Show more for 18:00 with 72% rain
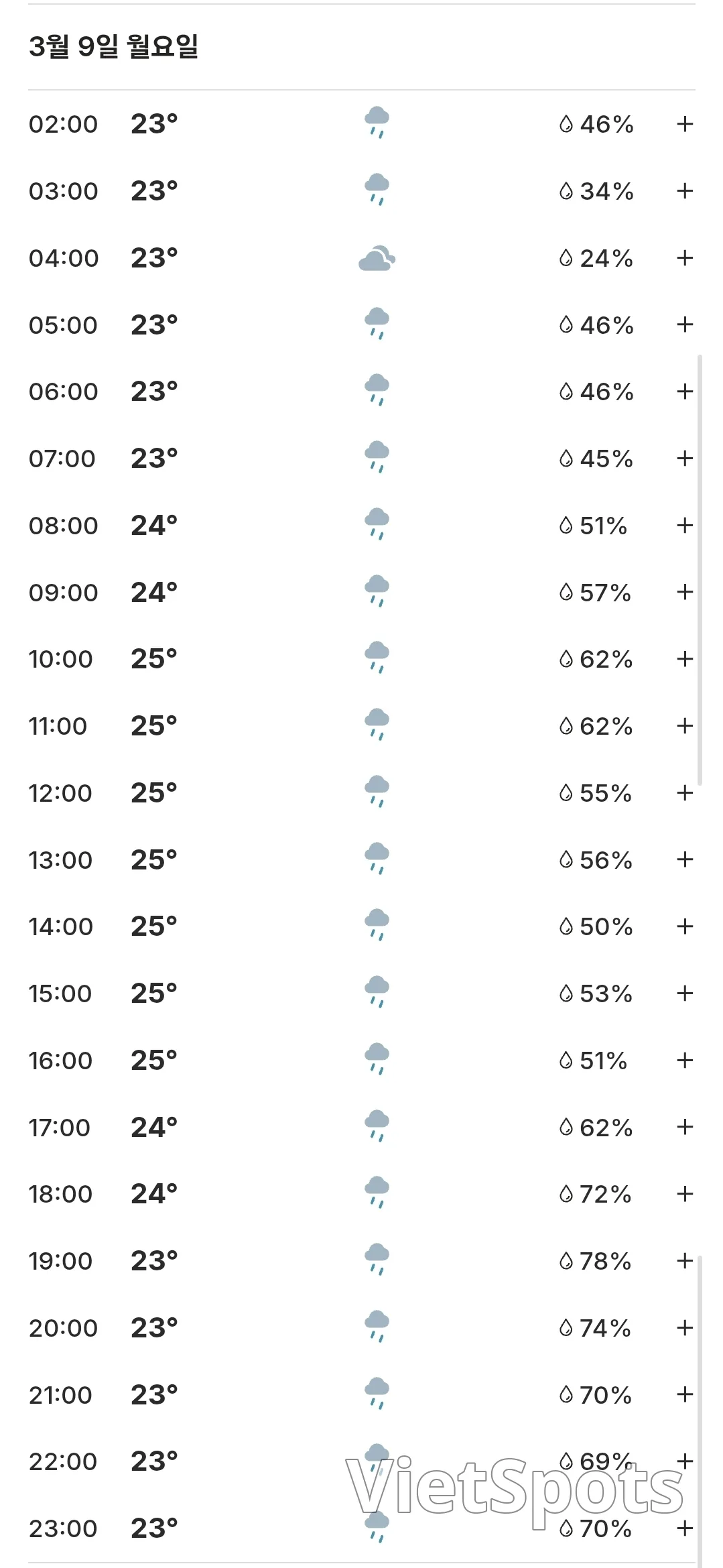 (x=684, y=1194)
